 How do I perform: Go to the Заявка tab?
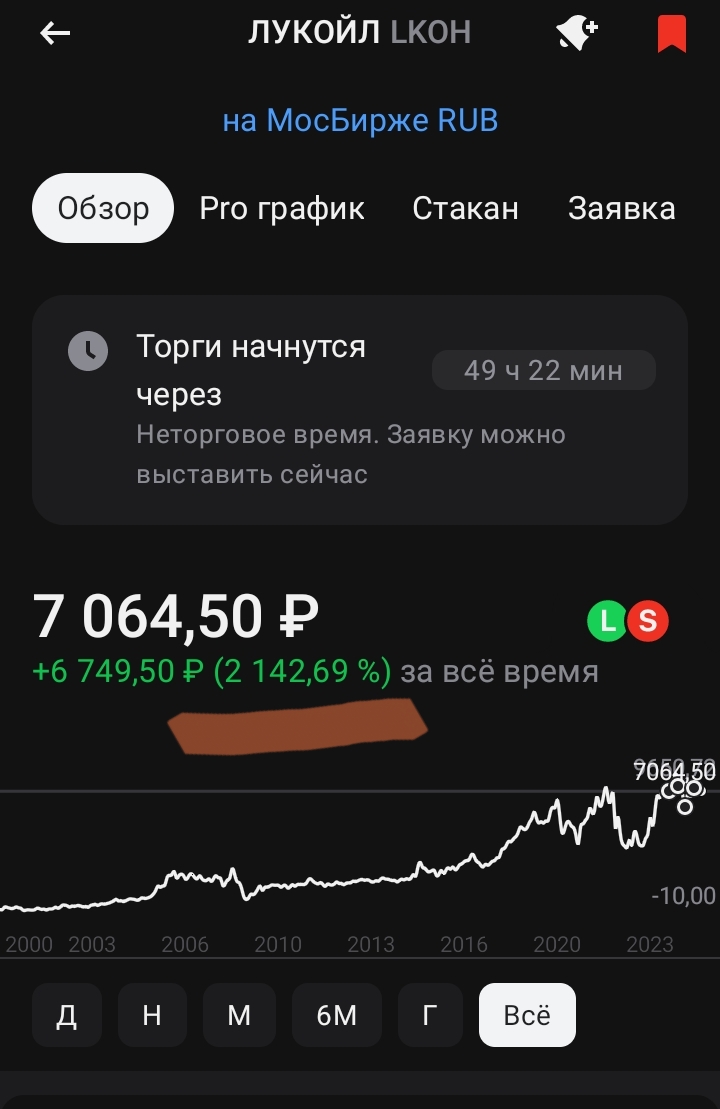[x=621, y=208]
